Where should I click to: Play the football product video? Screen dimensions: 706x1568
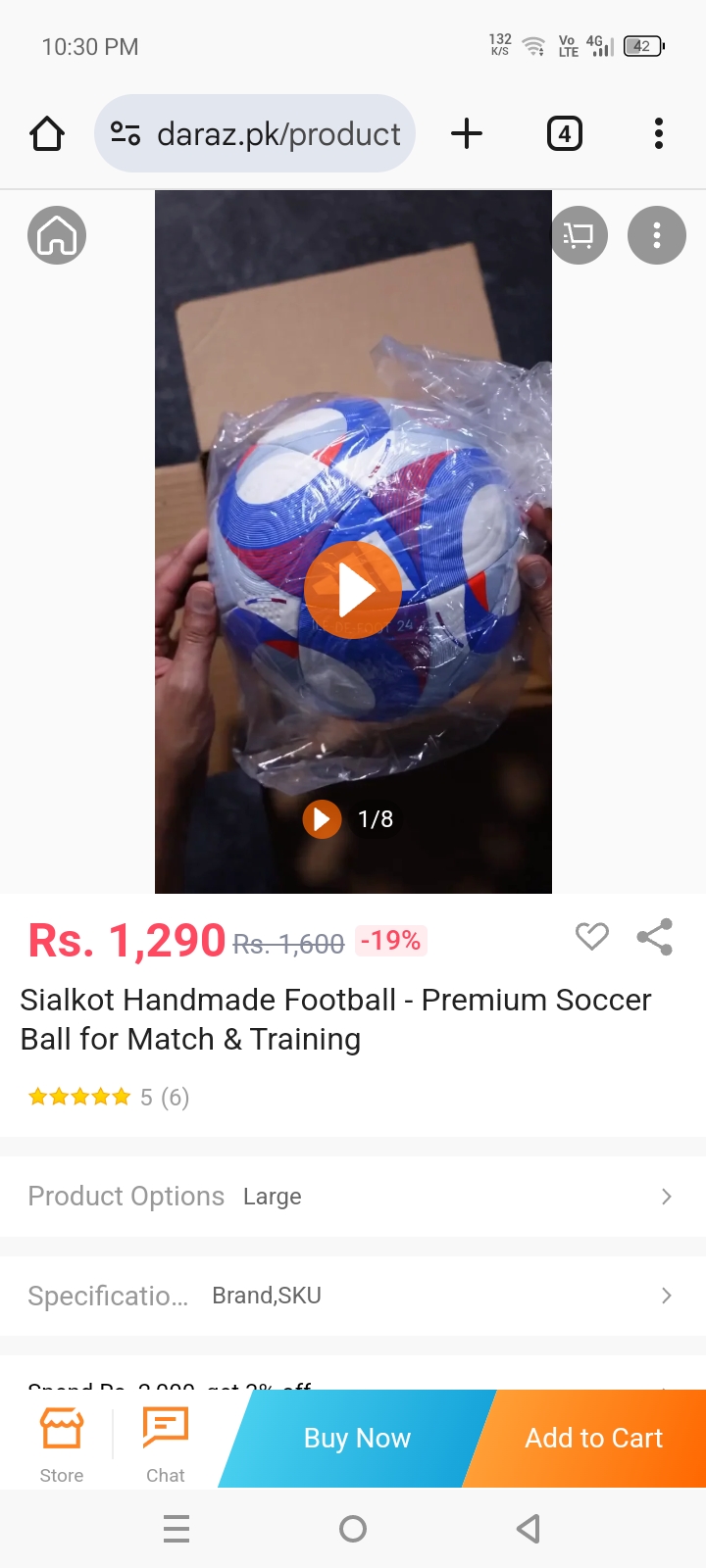pyautogui.click(x=353, y=590)
